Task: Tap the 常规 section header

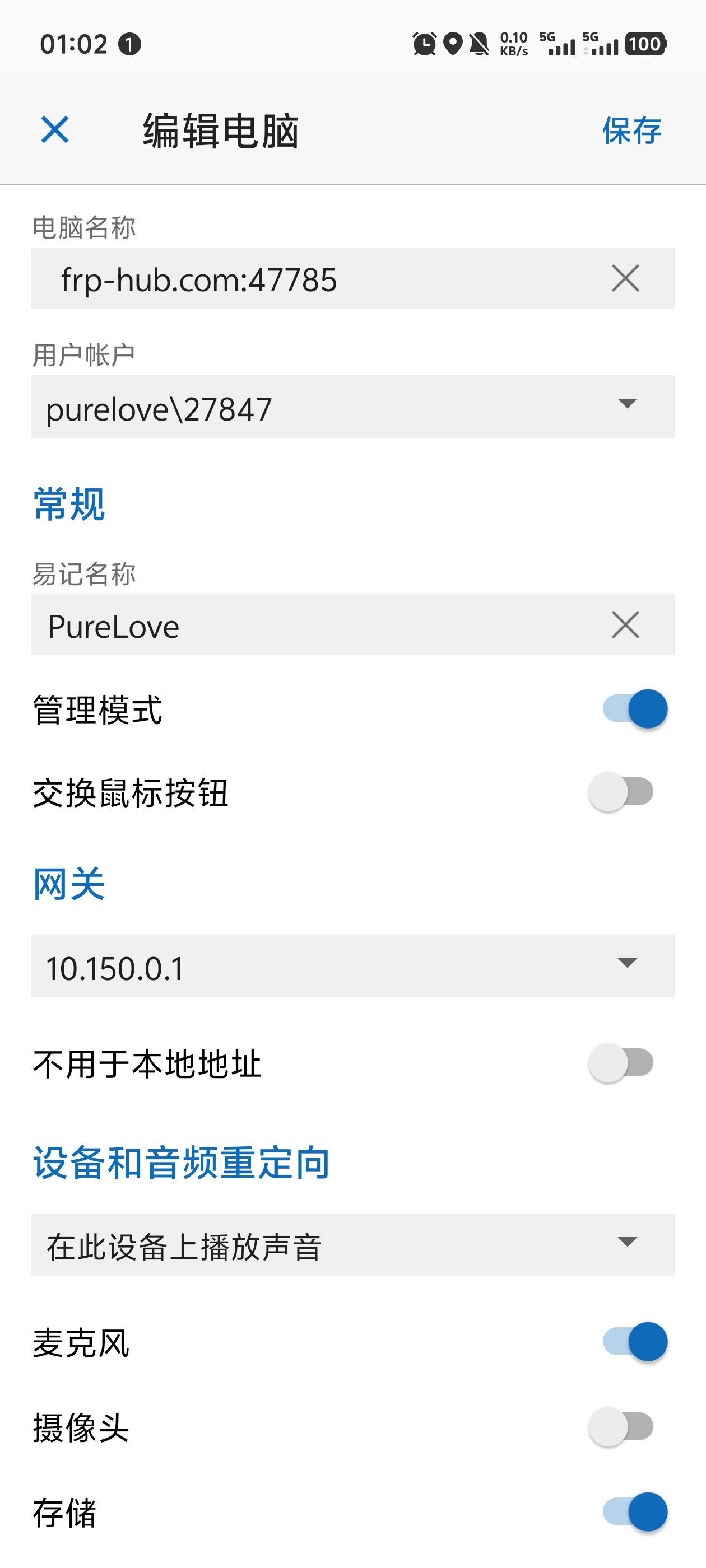Action: click(68, 503)
